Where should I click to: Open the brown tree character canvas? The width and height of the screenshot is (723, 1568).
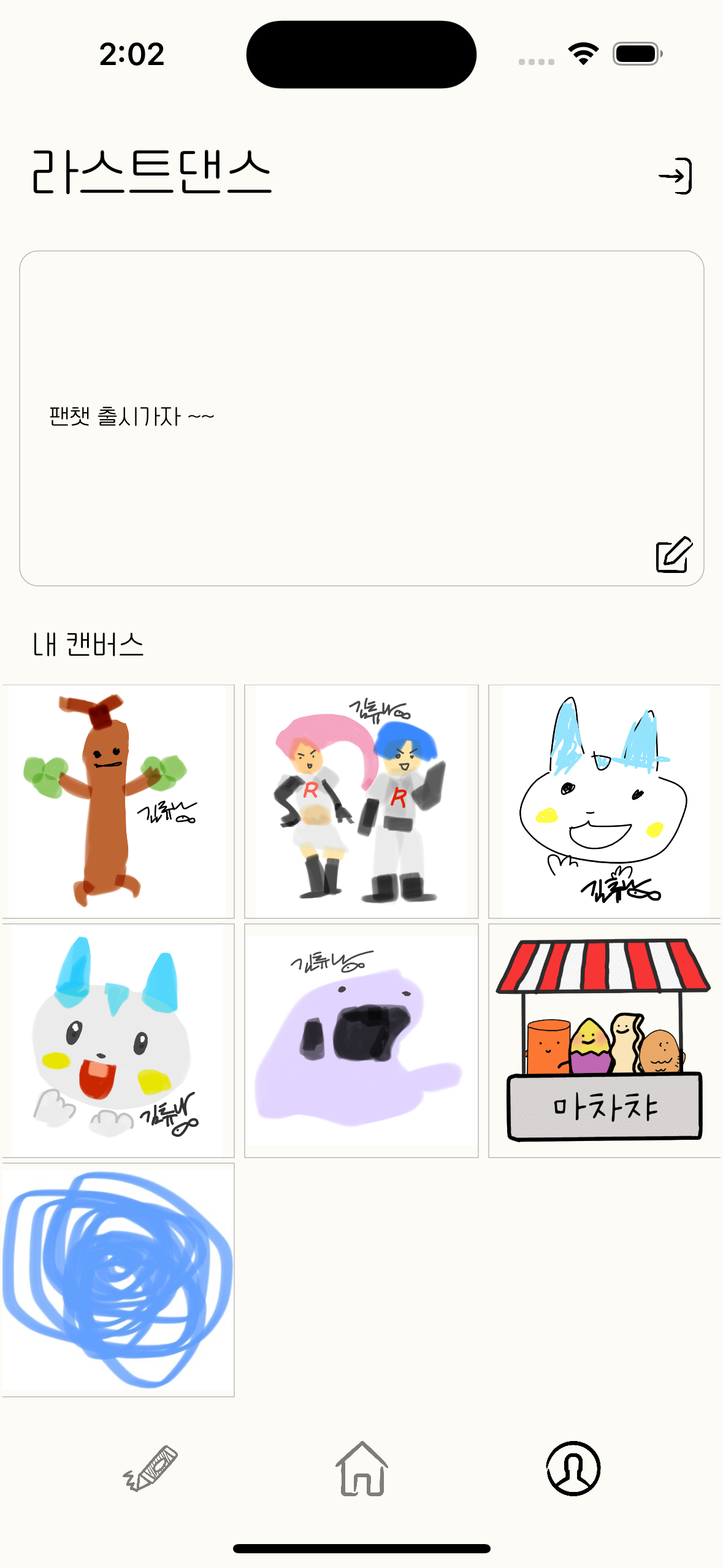pyautogui.click(x=118, y=801)
